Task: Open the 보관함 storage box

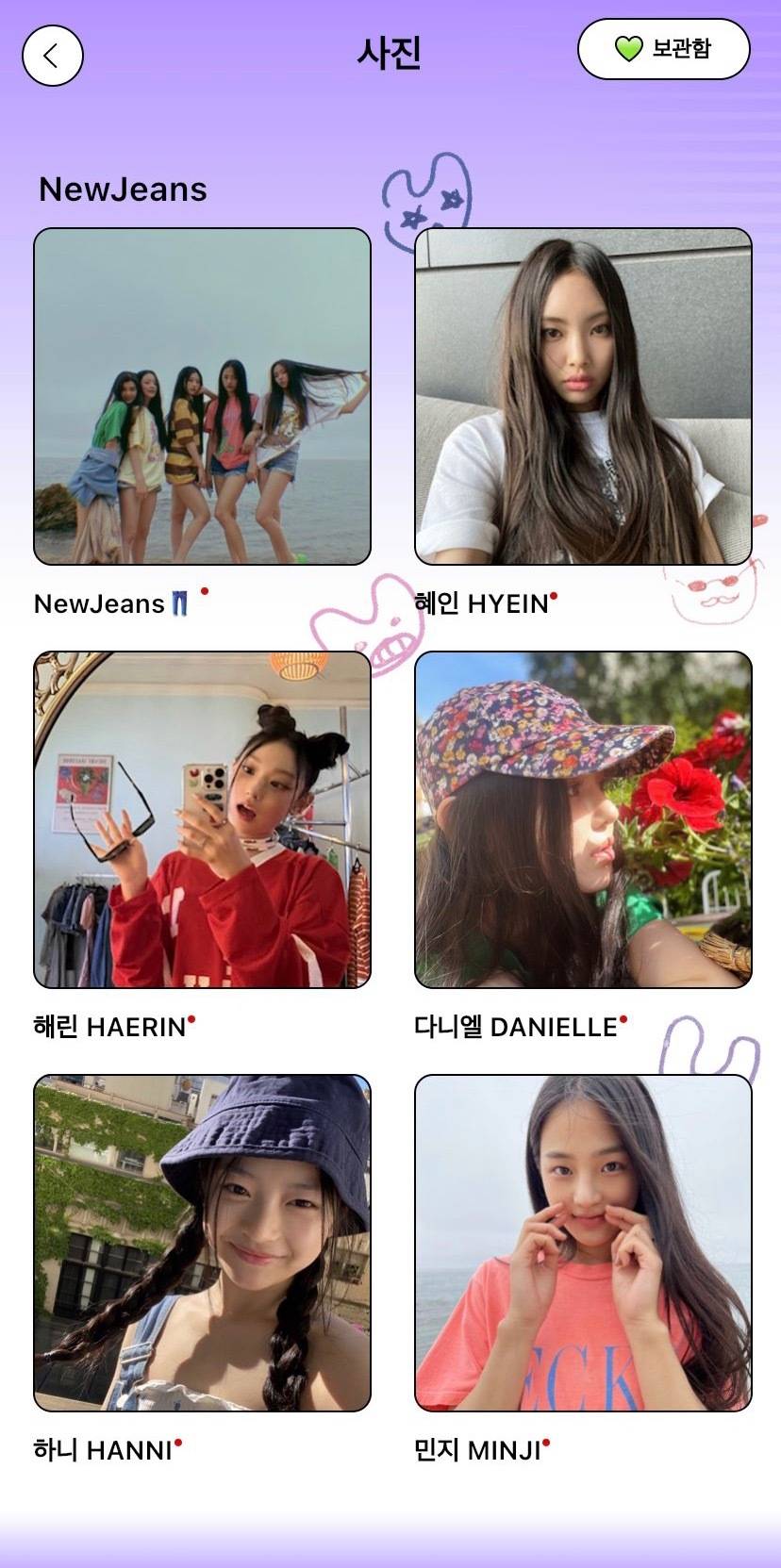Action: tap(663, 49)
